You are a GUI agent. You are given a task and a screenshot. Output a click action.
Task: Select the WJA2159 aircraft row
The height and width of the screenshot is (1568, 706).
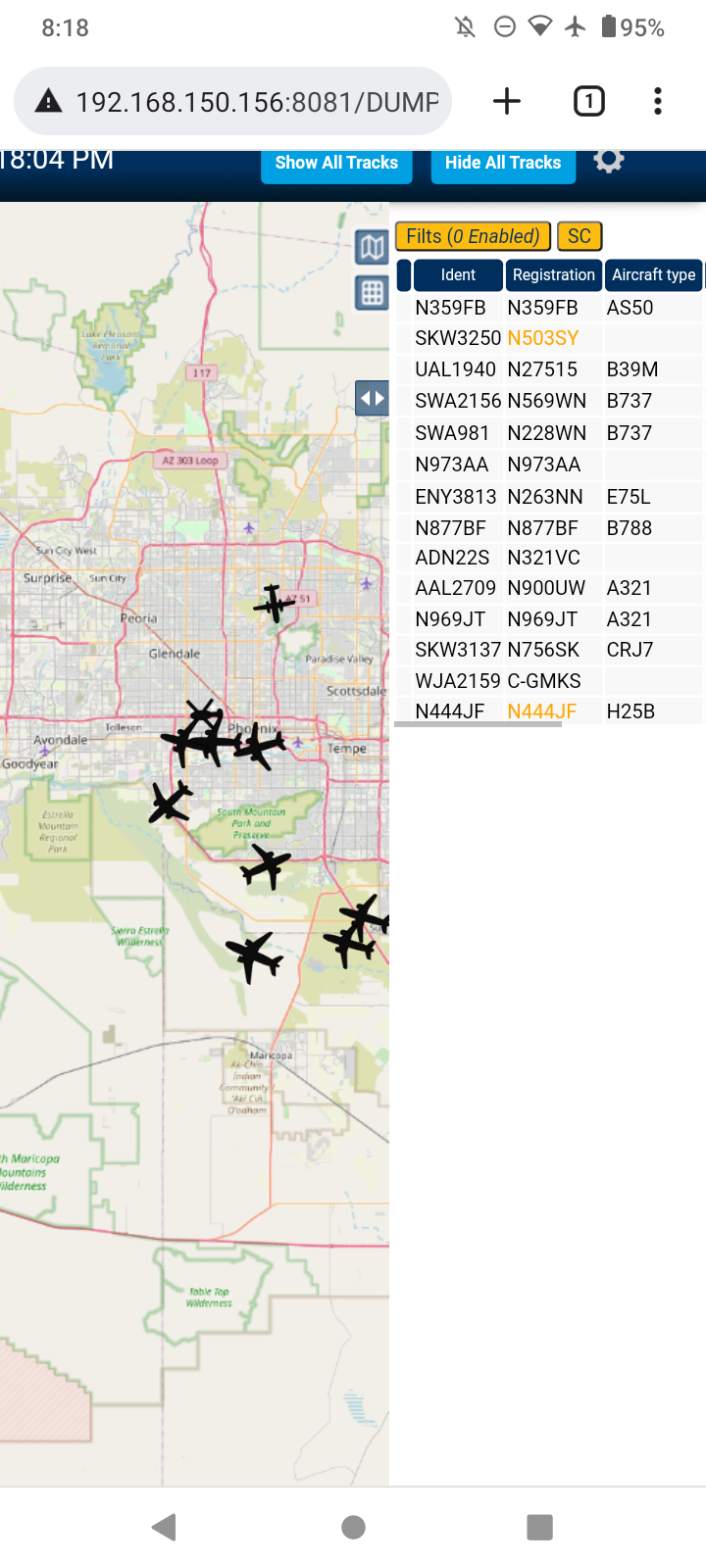[x=549, y=681]
